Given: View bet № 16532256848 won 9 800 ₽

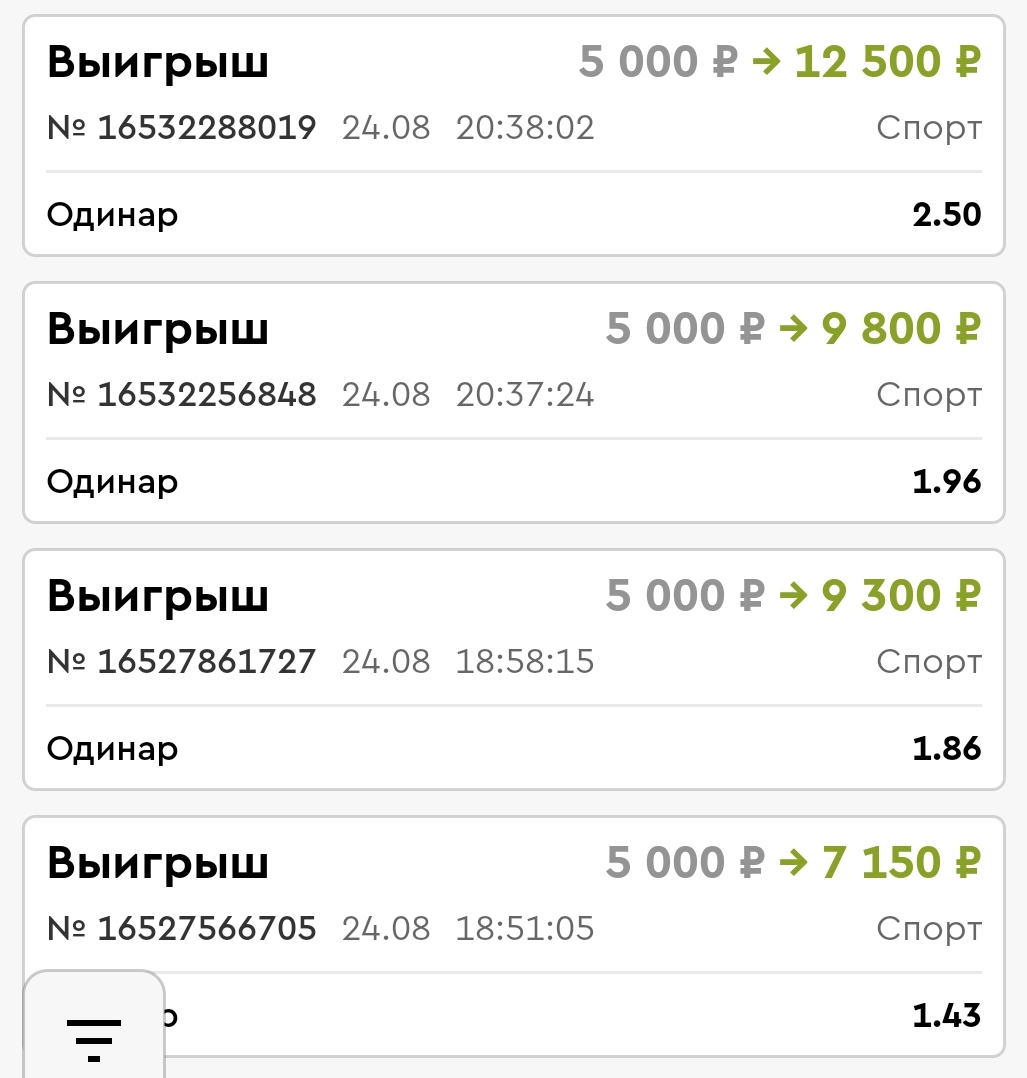Looking at the screenshot, I should click(x=513, y=402).
